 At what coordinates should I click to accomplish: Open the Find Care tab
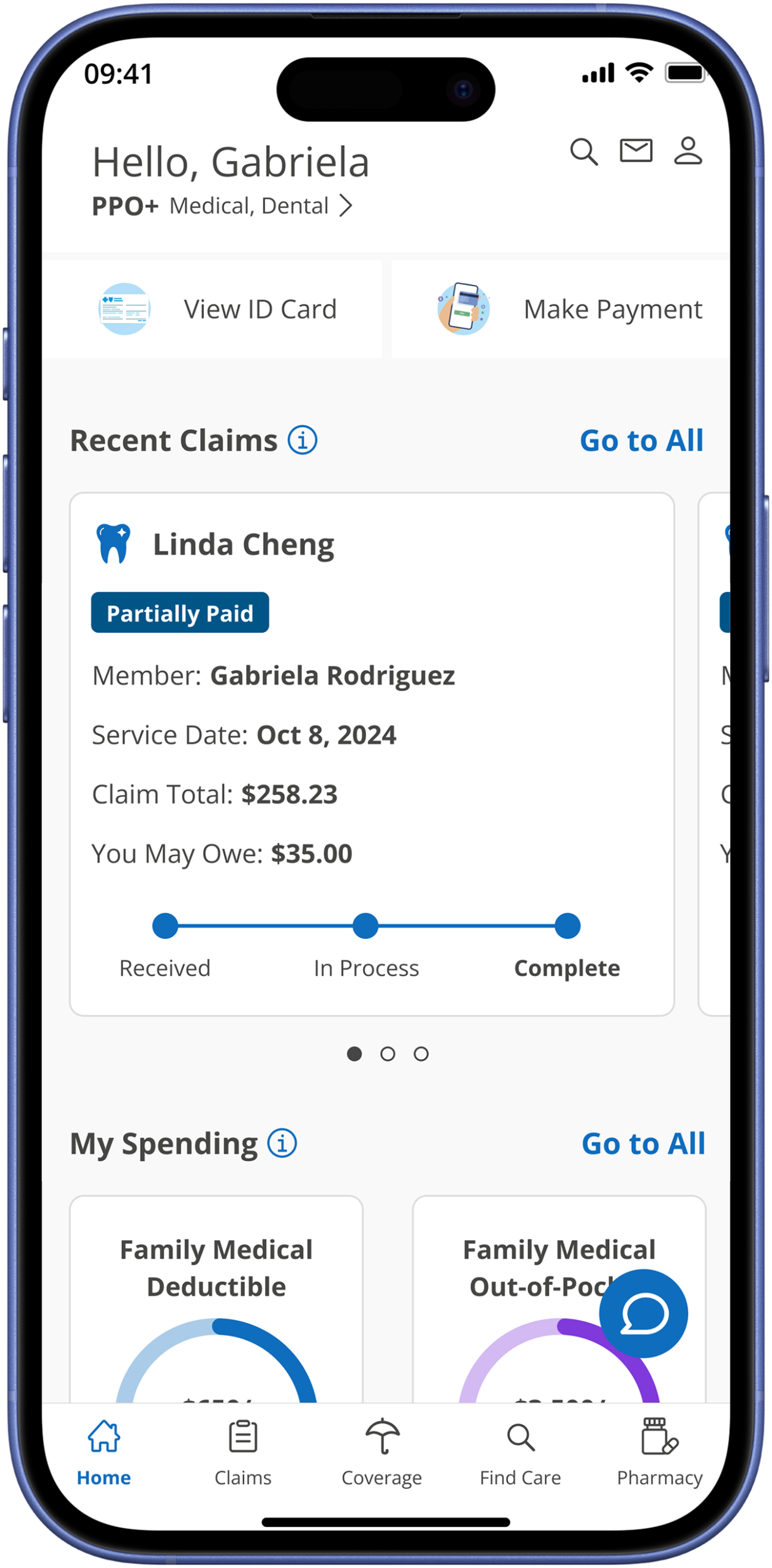tap(520, 1452)
